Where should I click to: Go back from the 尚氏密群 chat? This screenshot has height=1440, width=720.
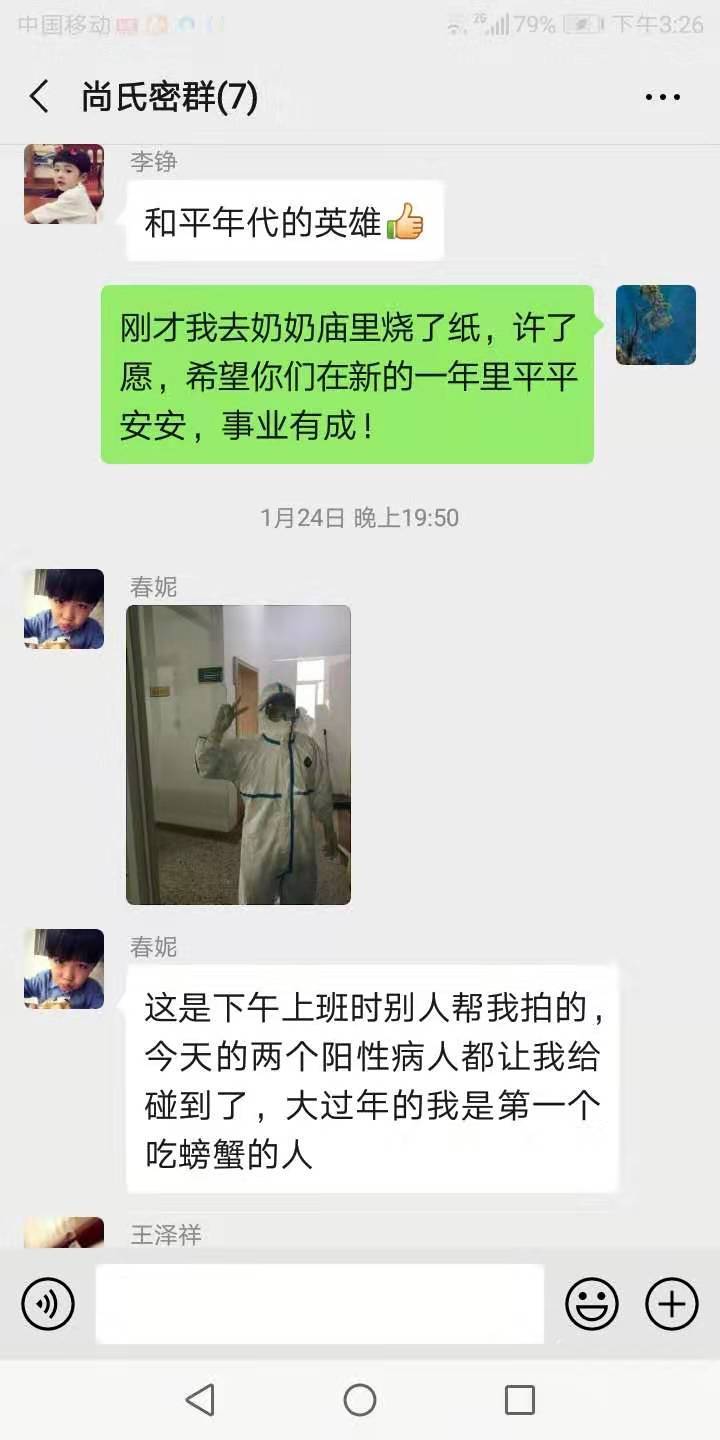coord(39,97)
